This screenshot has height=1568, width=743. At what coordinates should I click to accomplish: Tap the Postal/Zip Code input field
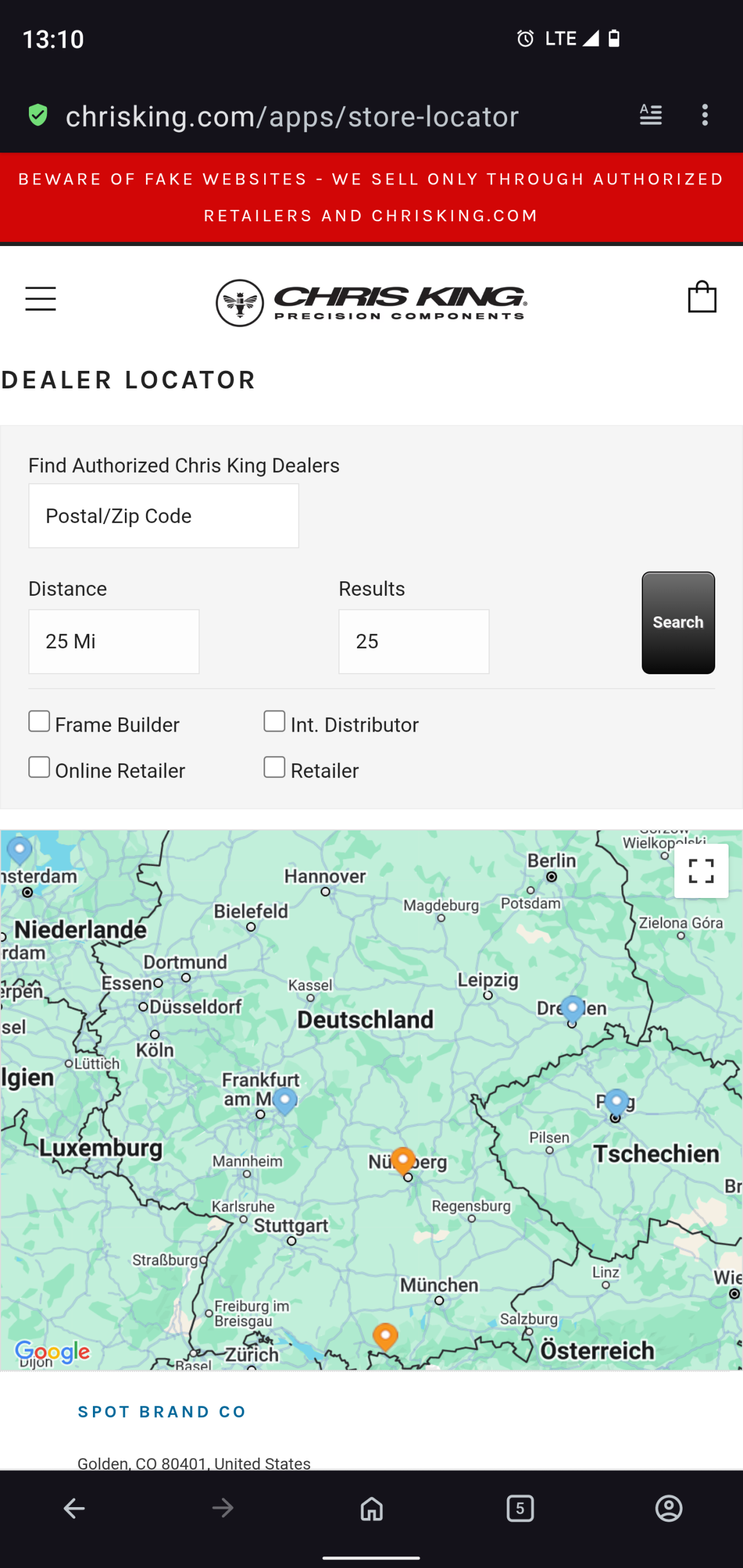(163, 516)
